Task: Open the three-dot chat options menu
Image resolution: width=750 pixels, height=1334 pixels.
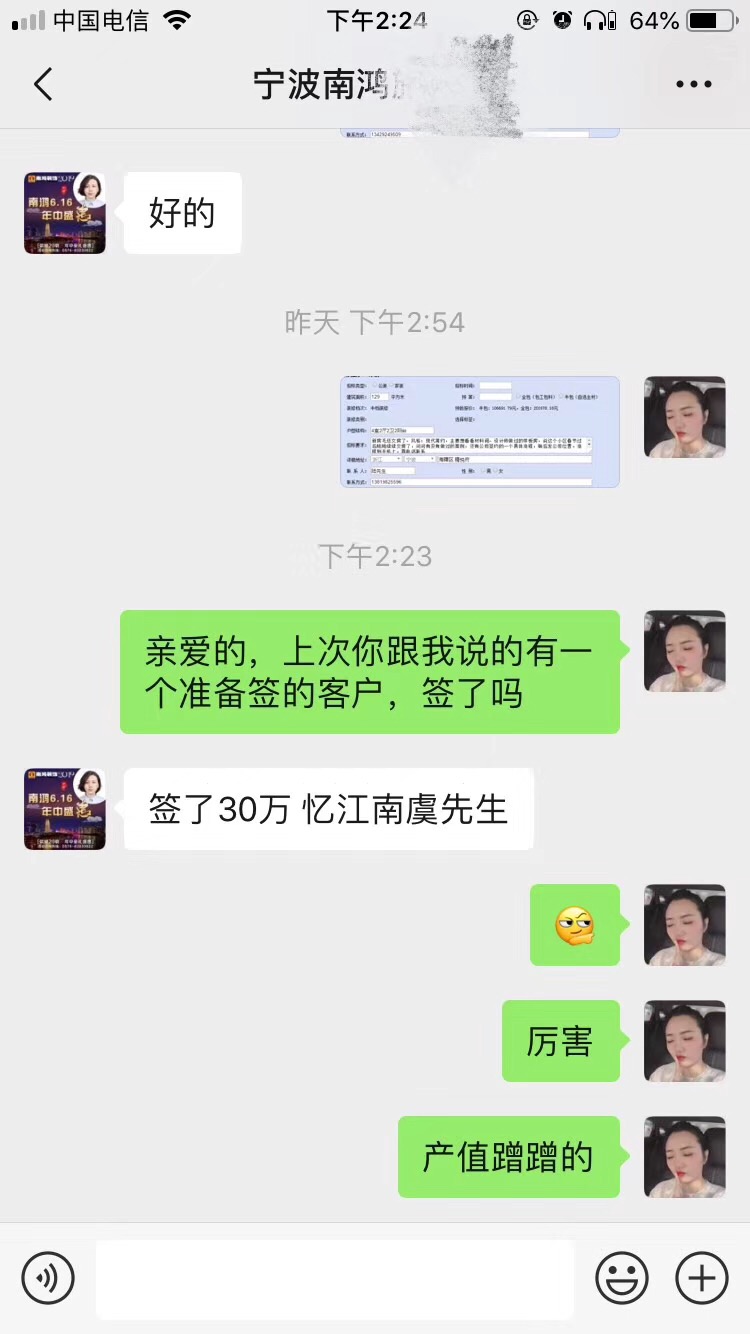Action: pyautogui.click(x=693, y=85)
